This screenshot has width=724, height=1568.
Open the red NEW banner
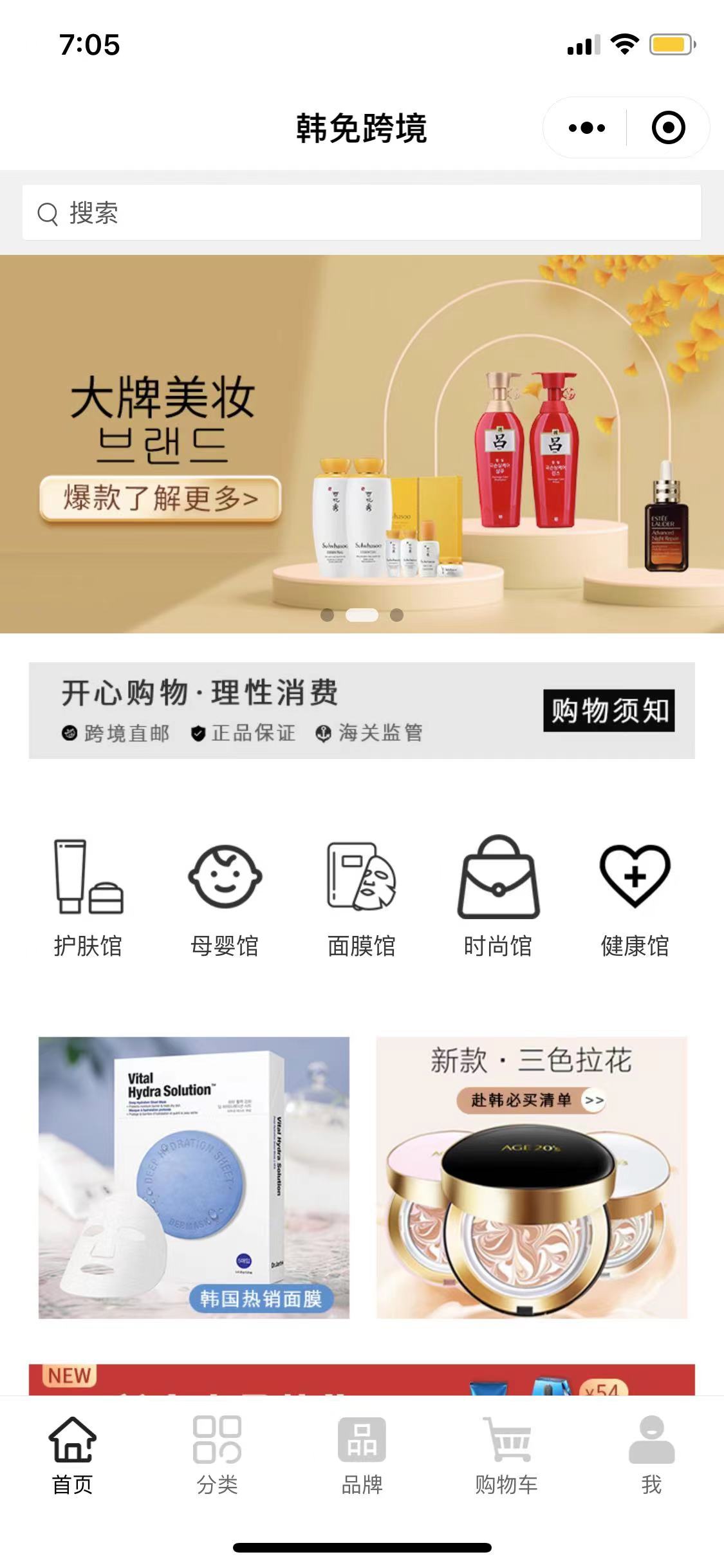coord(362,1380)
